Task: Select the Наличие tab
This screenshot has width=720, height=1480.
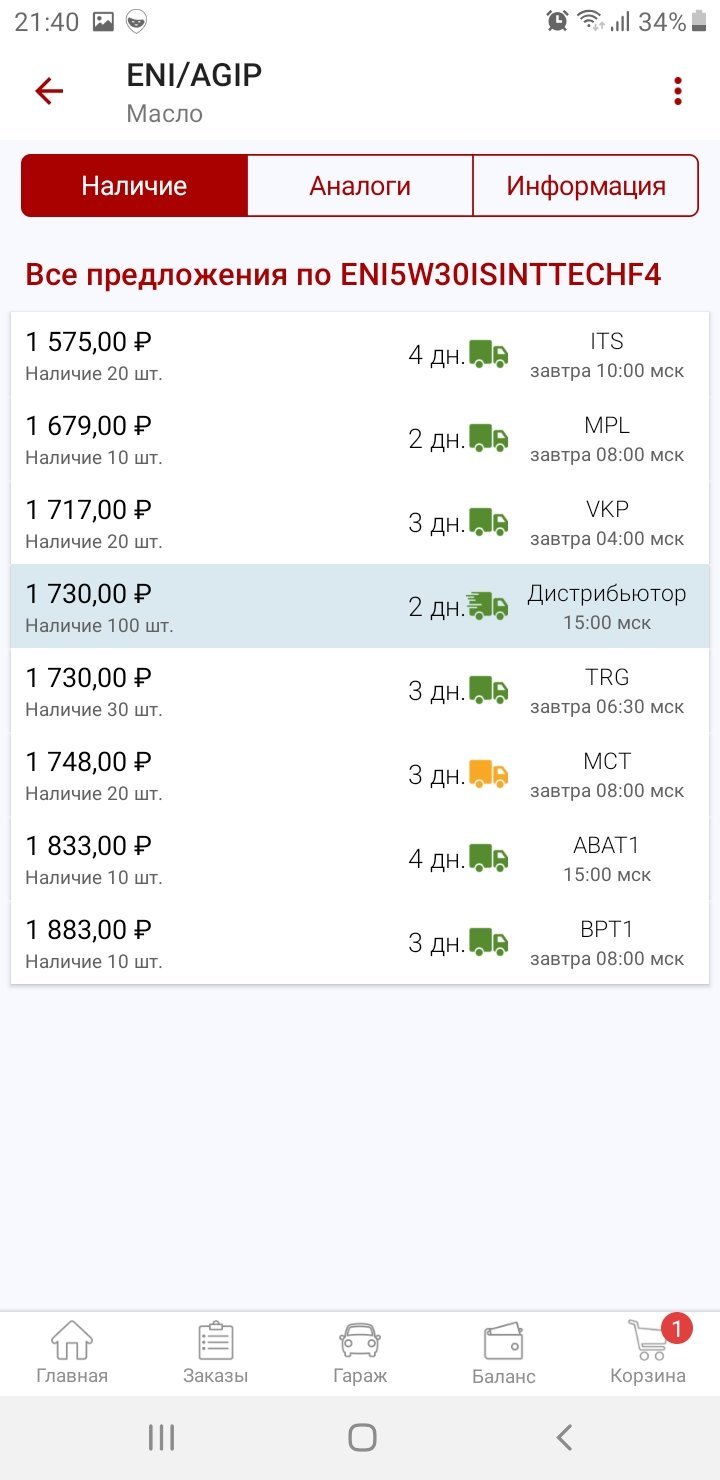Action: [x=134, y=186]
